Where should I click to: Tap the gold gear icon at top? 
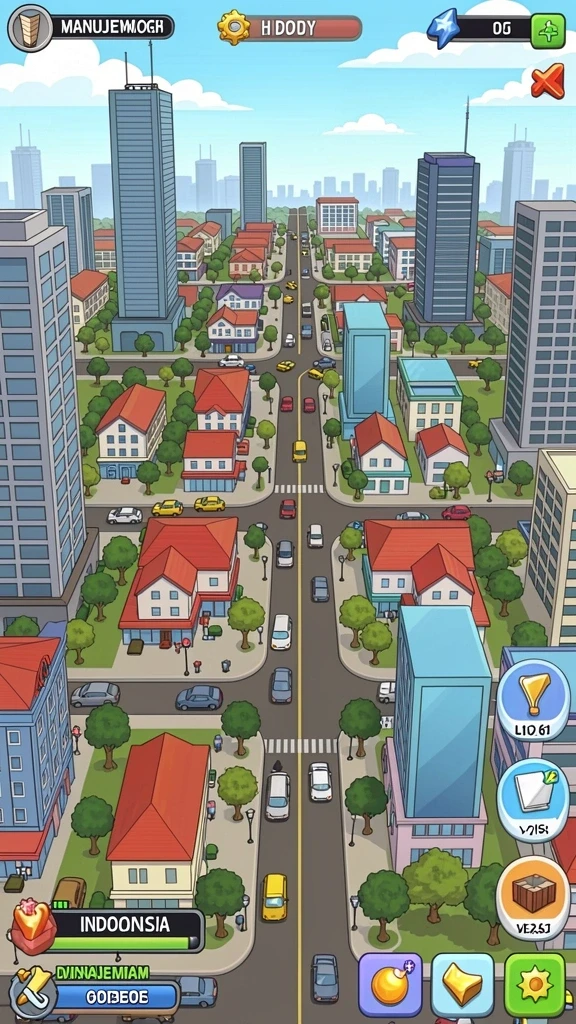click(x=234, y=27)
